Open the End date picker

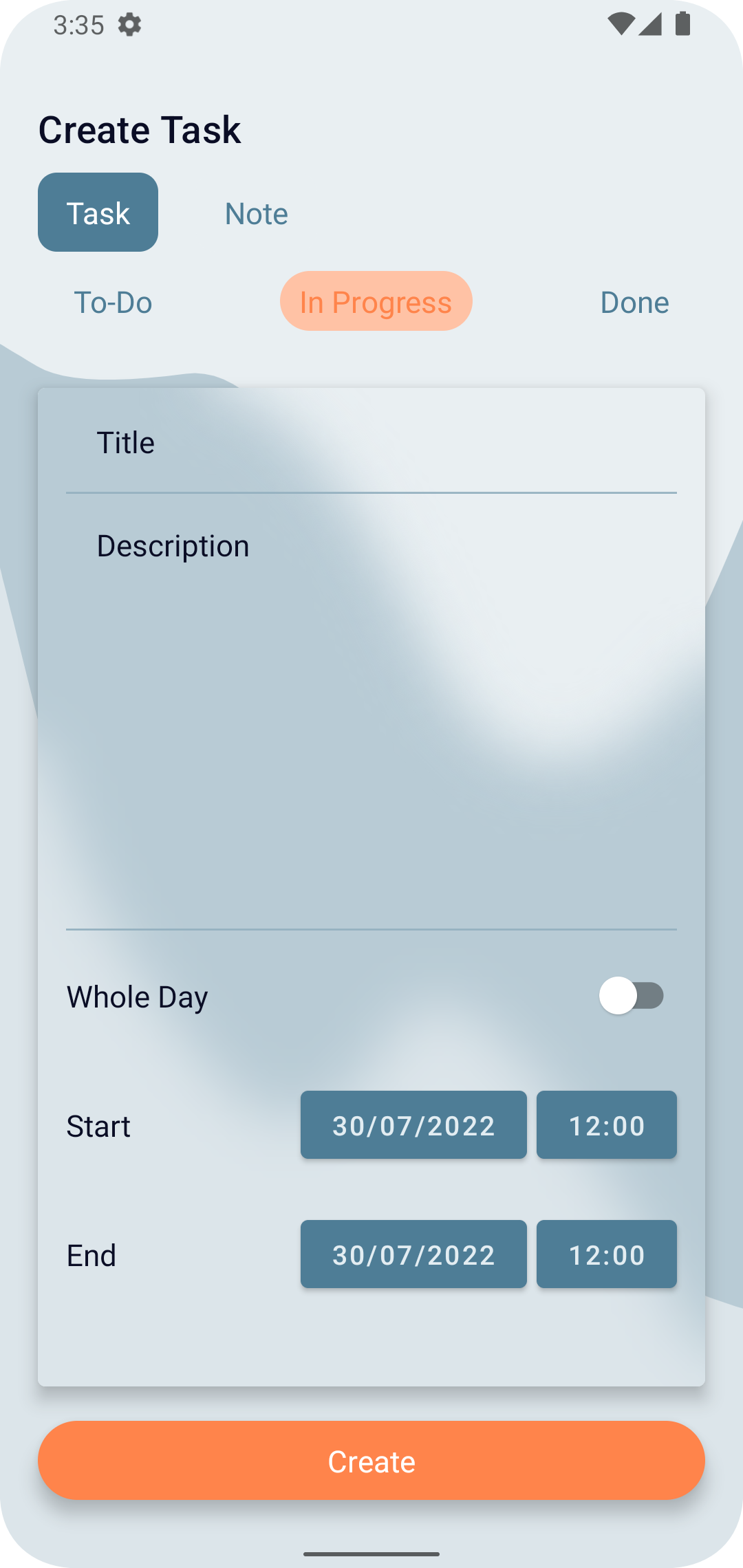click(x=413, y=1254)
